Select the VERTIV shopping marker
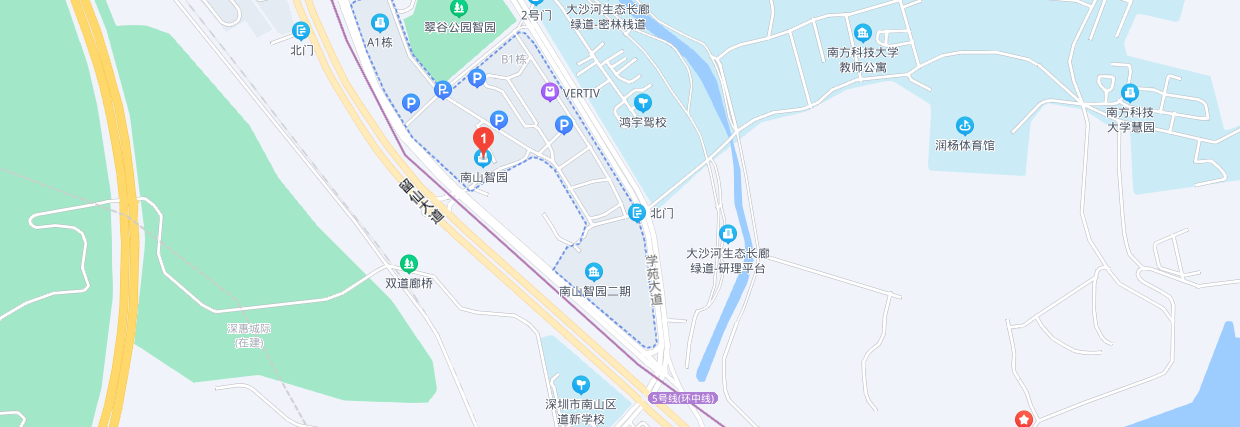This screenshot has height=427, width=1240. tap(549, 92)
